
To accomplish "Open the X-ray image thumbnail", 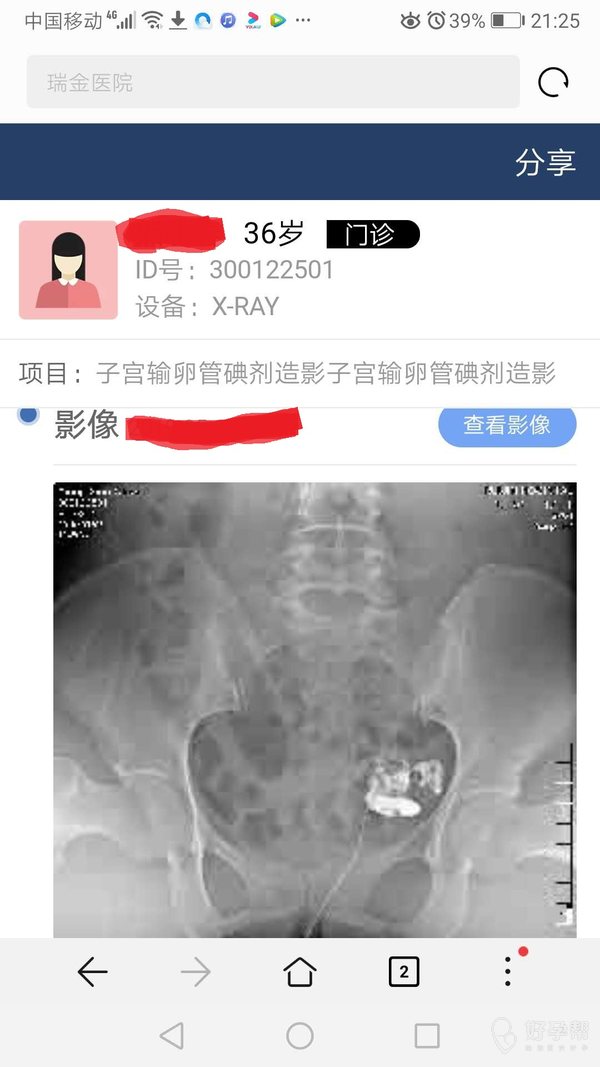I will [314, 708].
